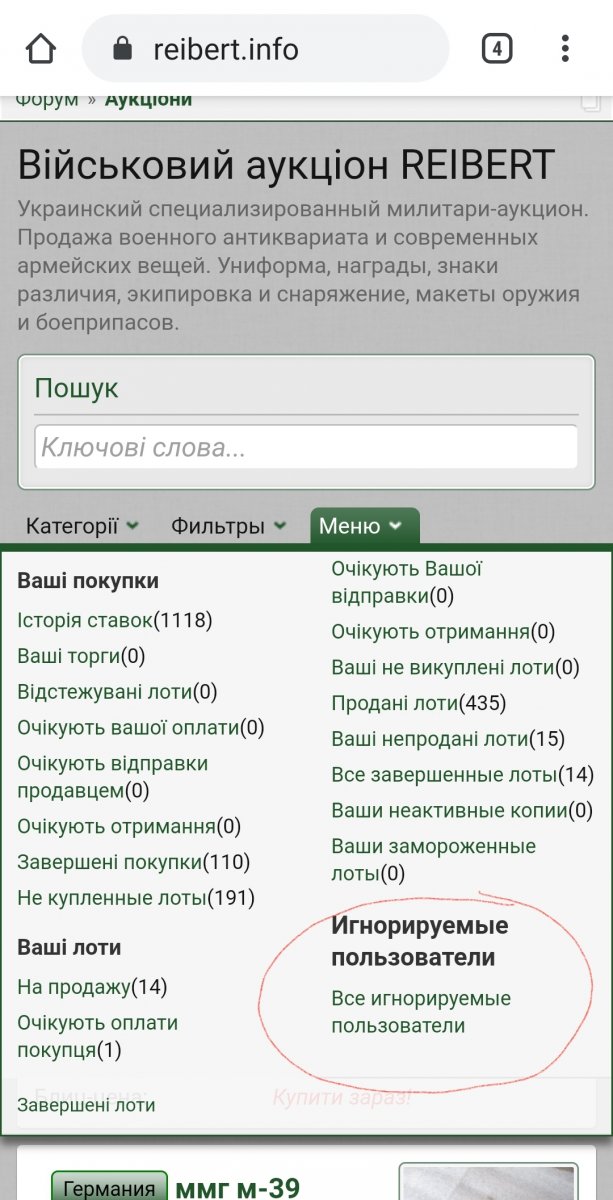Tap the reibert.info address bar
The image size is (613, 1200).
click(265, 48)
